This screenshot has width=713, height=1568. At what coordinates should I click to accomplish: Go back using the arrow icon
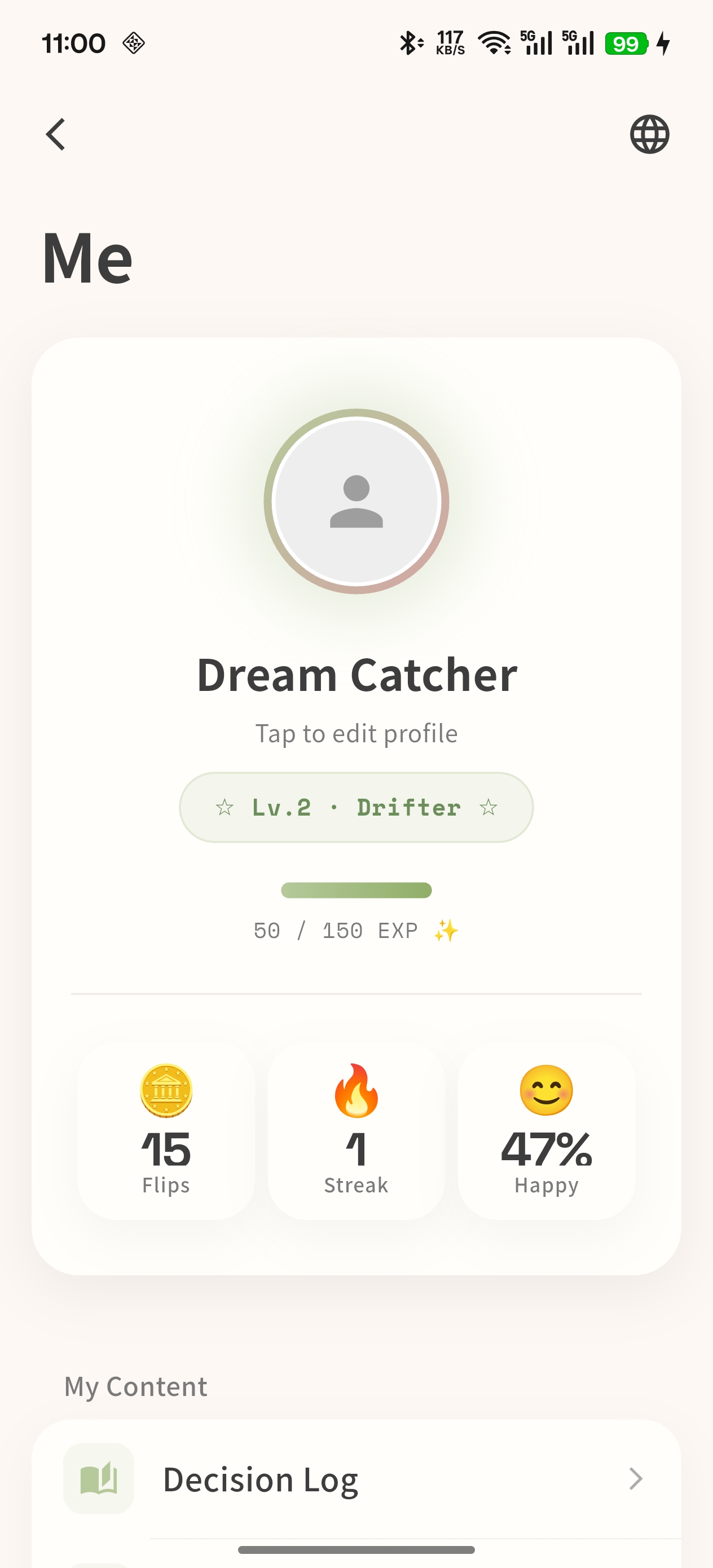[x=55, y=134]
